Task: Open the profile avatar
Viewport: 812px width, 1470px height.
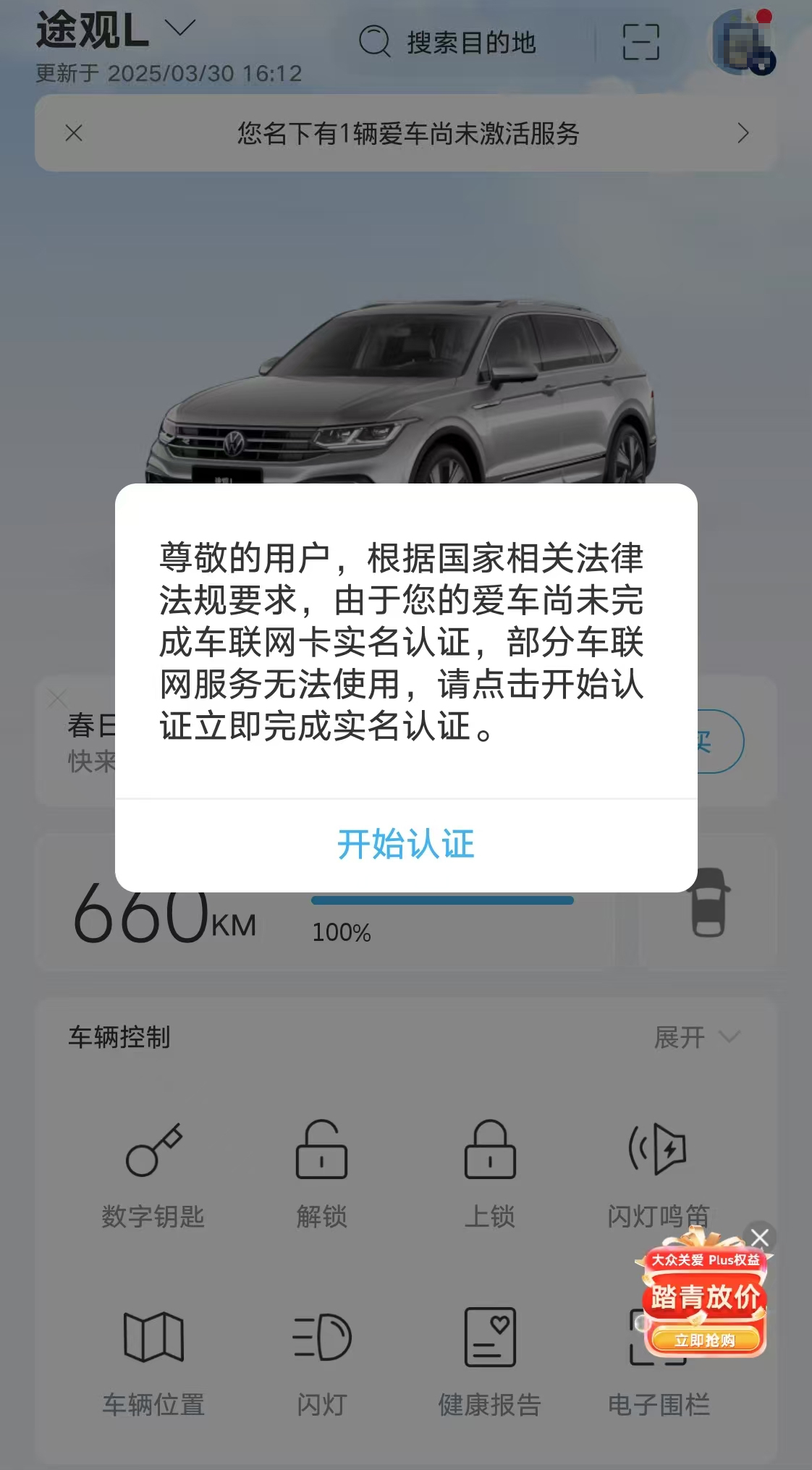Action: [x=742, y=42]
